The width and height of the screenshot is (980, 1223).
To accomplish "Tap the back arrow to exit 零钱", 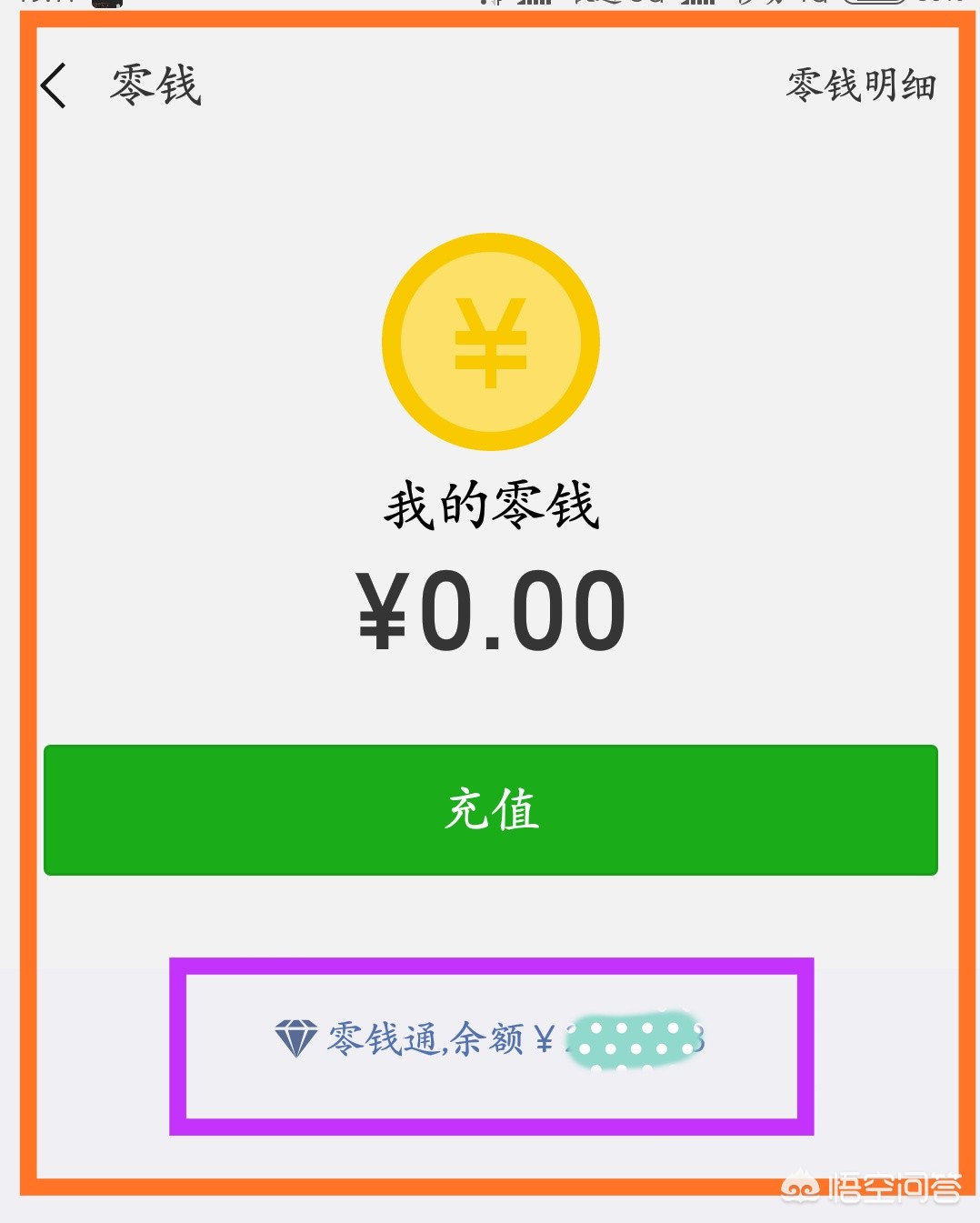I will (x=55, y=86).
